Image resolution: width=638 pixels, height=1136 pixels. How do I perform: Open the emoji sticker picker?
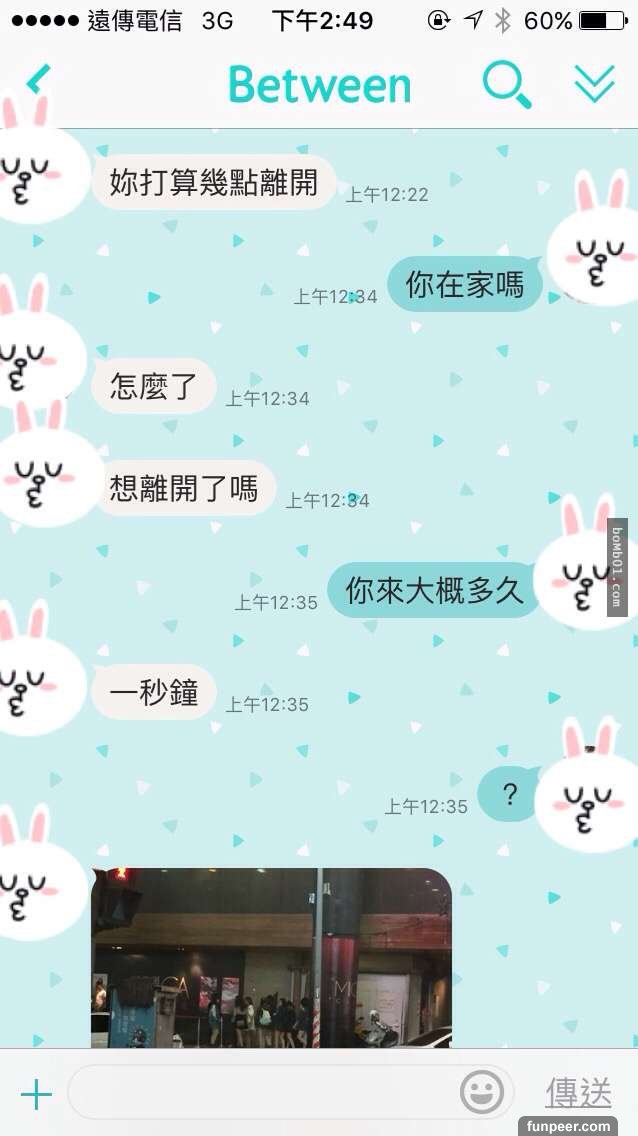click(482, 1093)
